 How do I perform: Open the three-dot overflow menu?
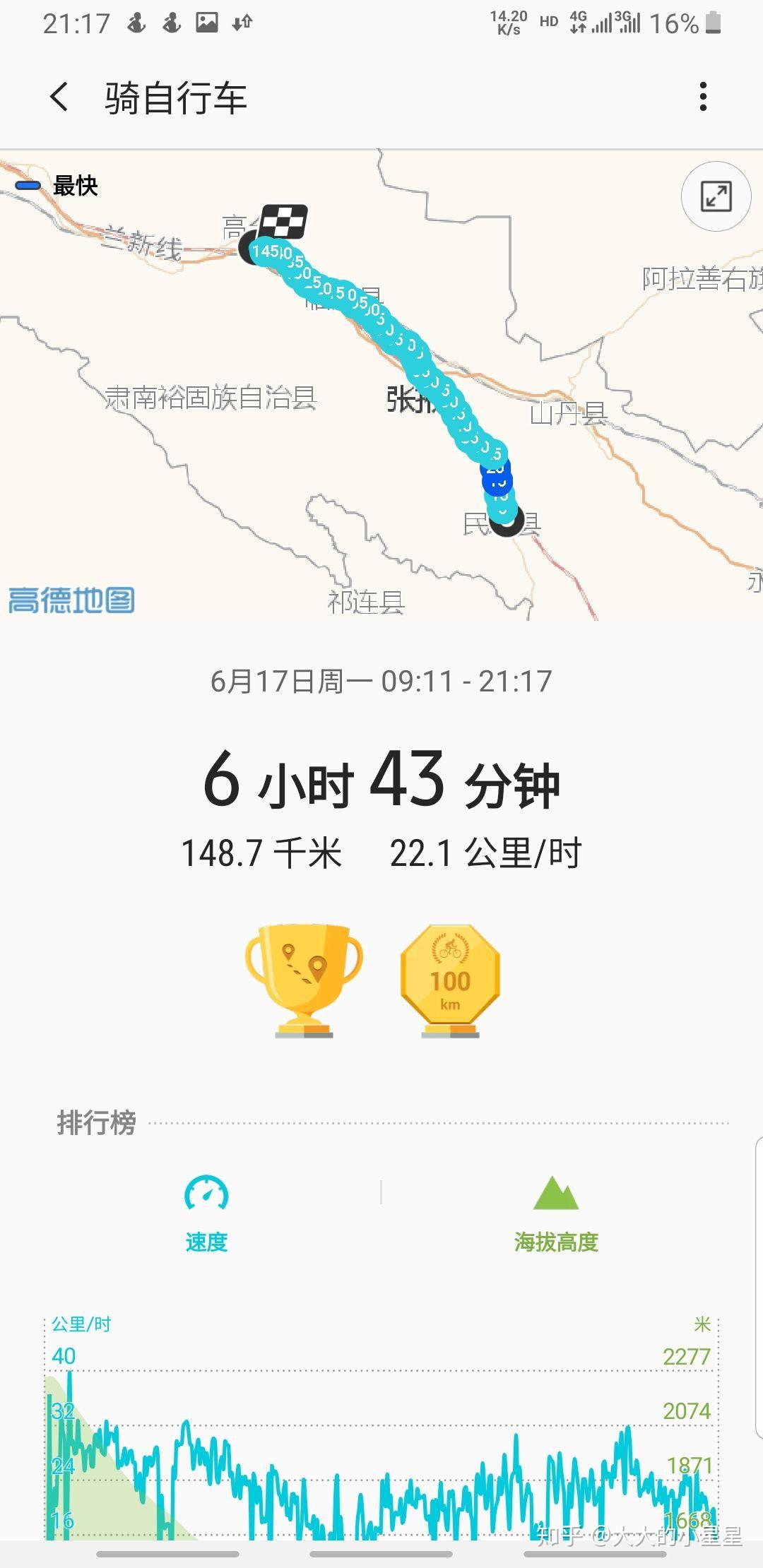(702, 97)
